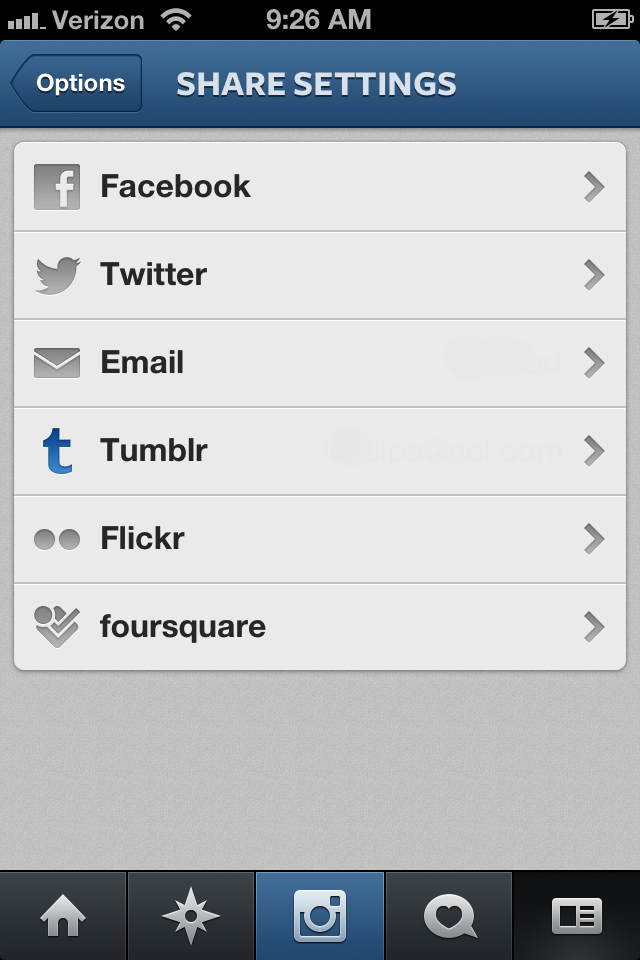The image size is (640, 960).
Task: Go back to Options
Action: pyautogui.click(x=78, y=84)
